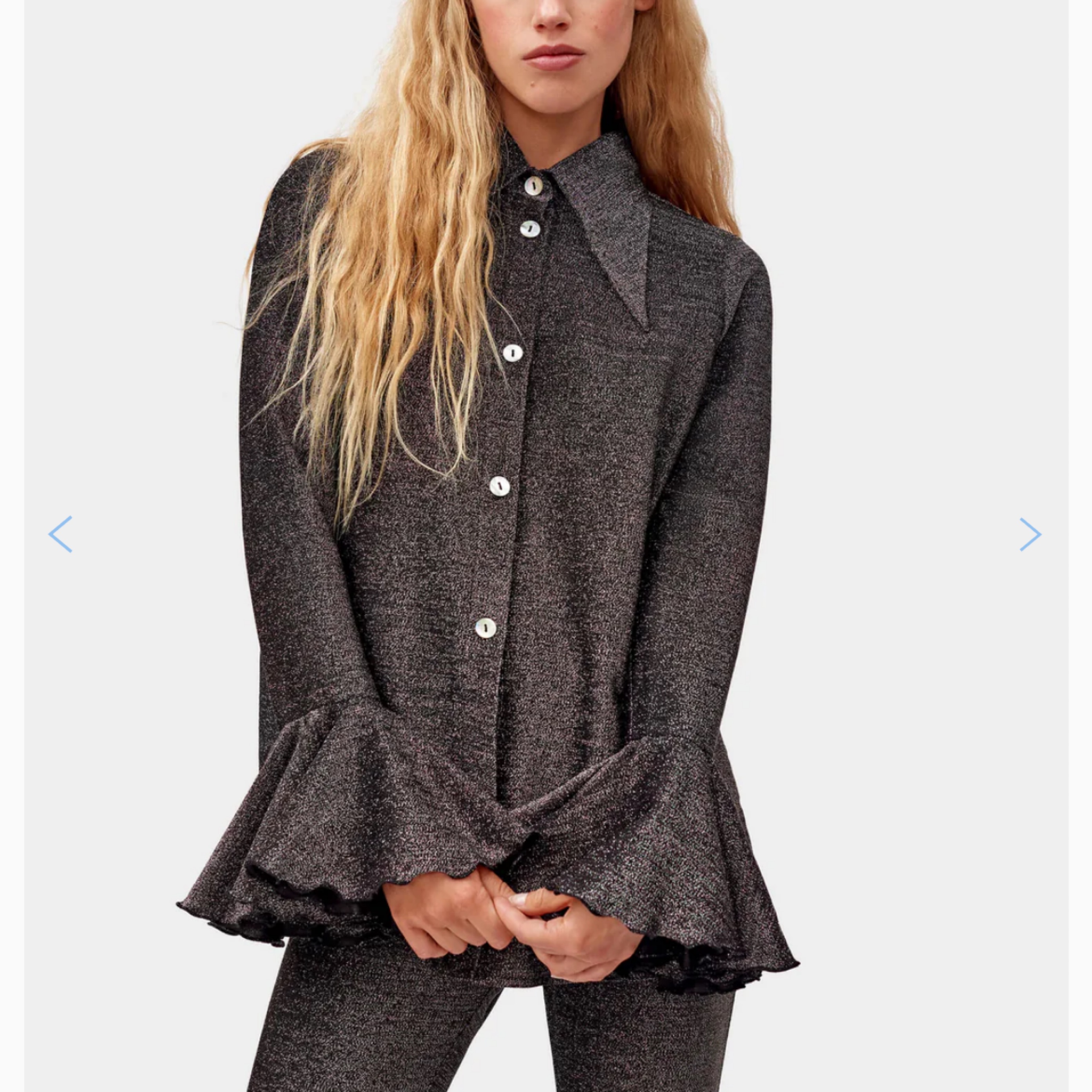Image resolution: width=1092 pixels, height=1092 pixels.
Task: Go to the next product image
Action: point(1030,534)
